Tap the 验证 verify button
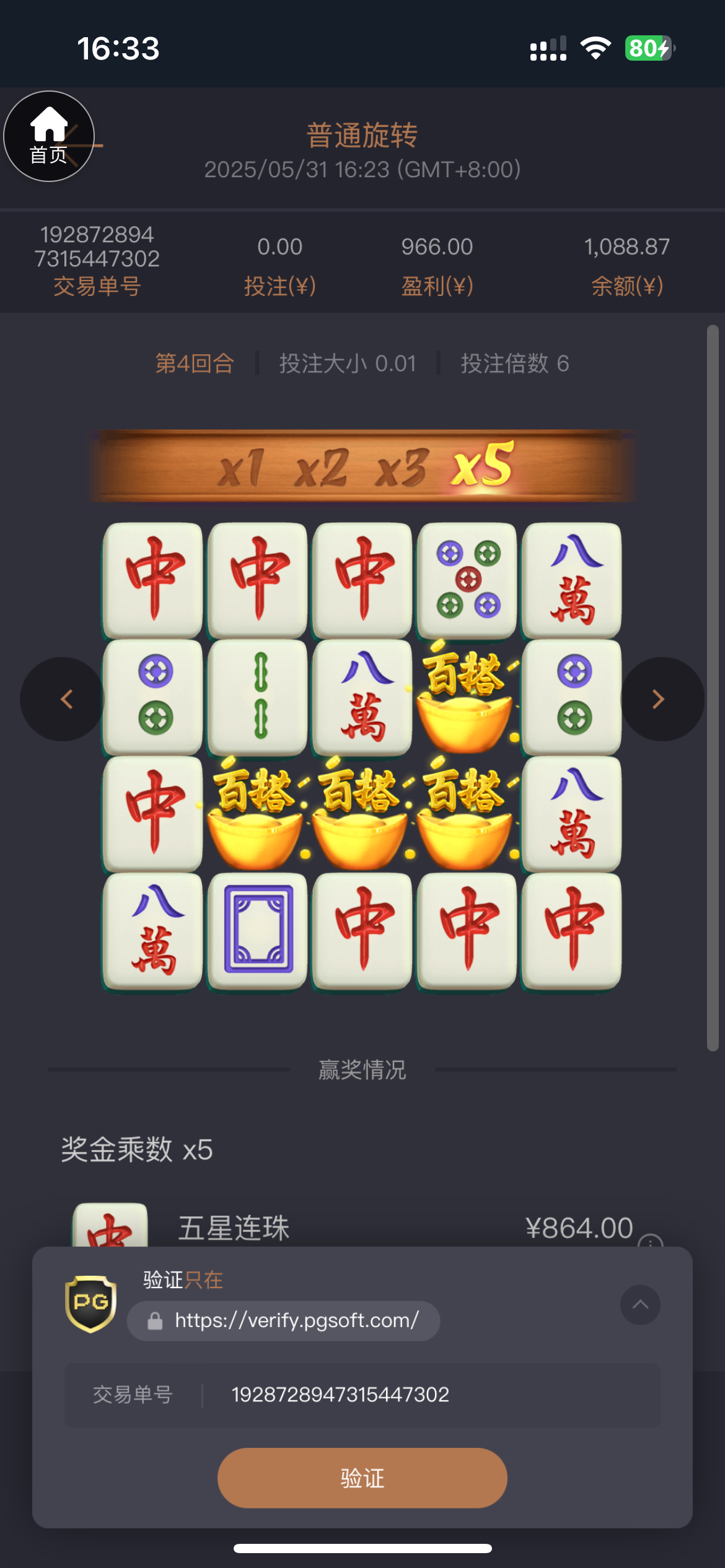Viewport: 725px width, 1568px height. tap(362, 1478)
